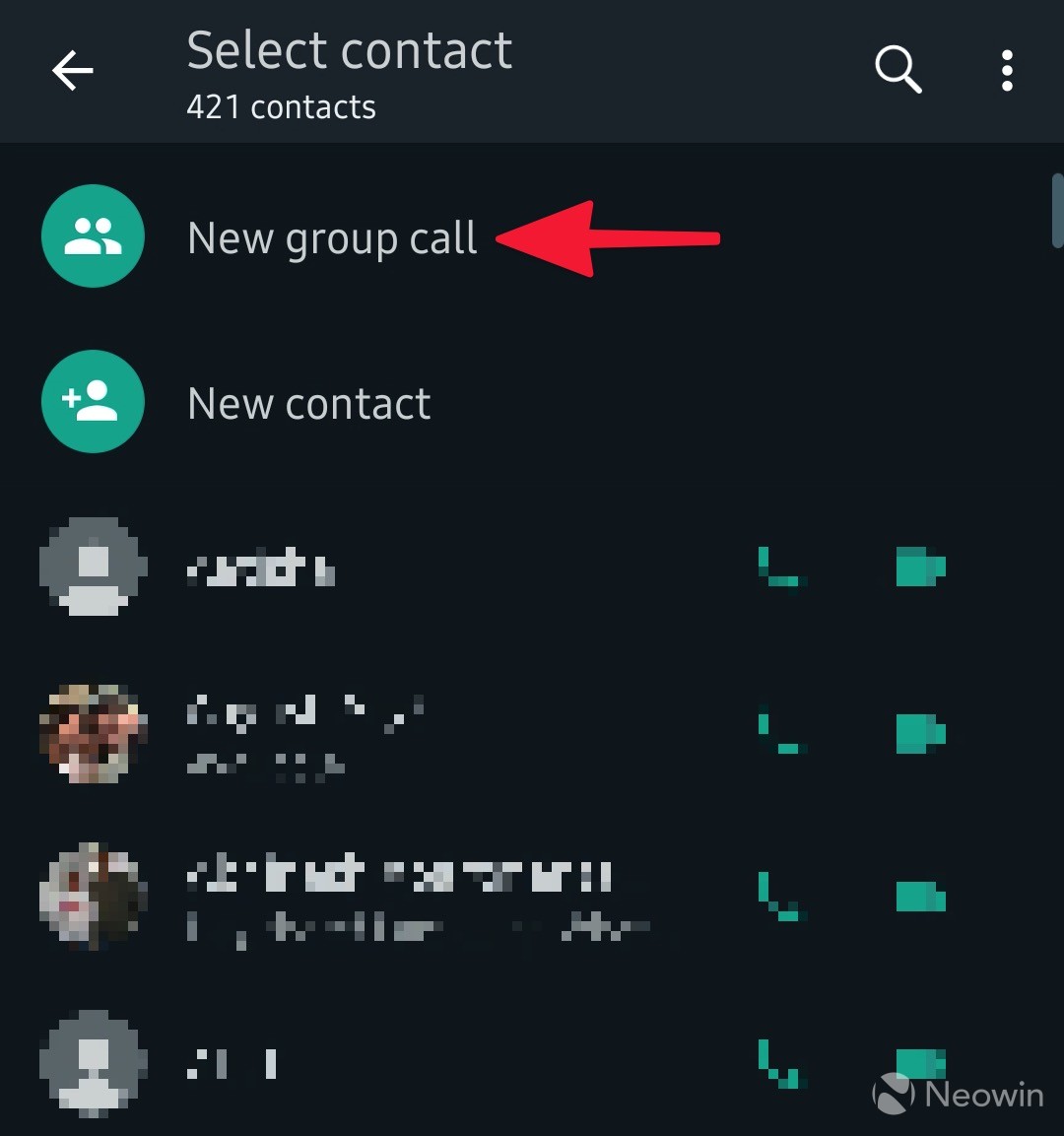This screenshot has height=1136, width=1064.
Task: Tap the 421 contacts header text
Action: tap(281, 106)
